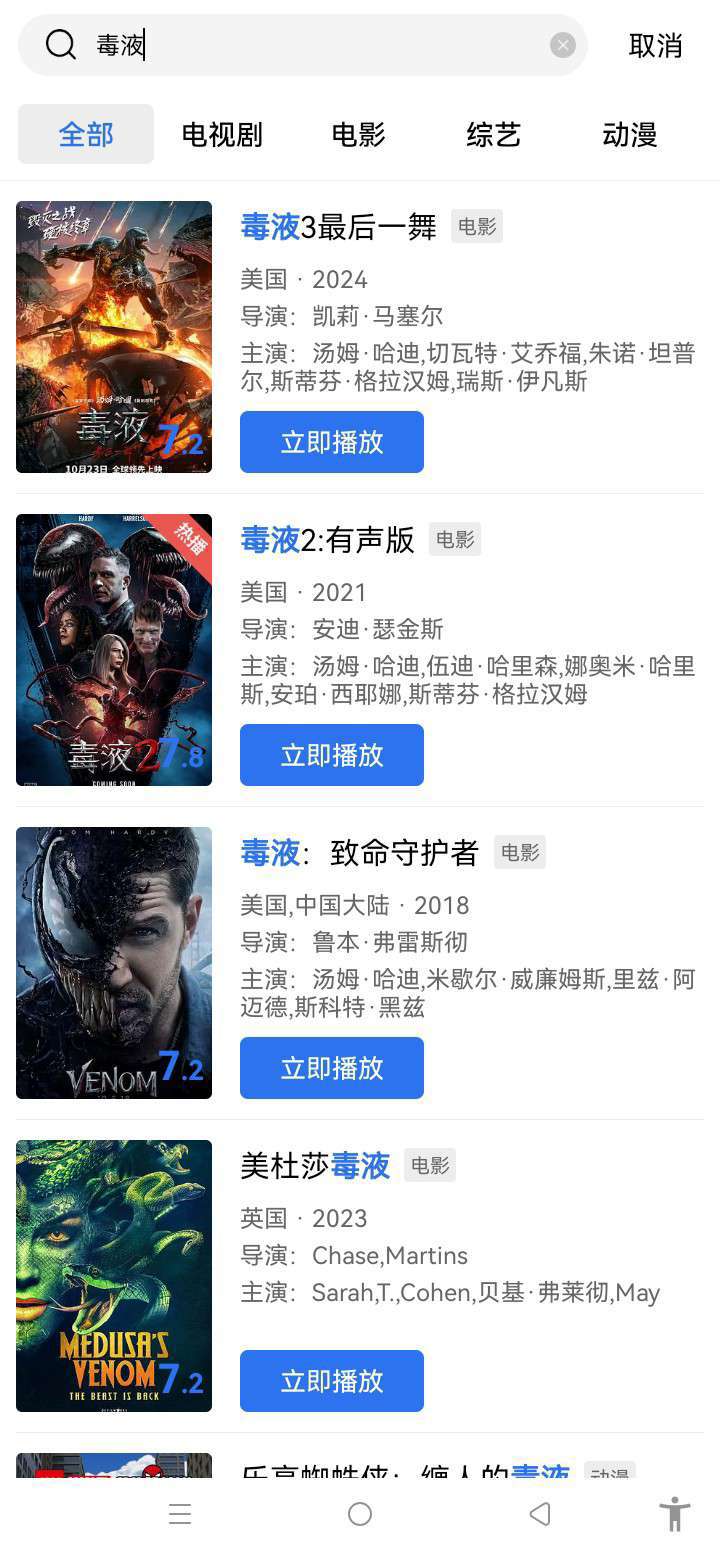Open the 毒液:致命守护者 poster

(114, 963)
